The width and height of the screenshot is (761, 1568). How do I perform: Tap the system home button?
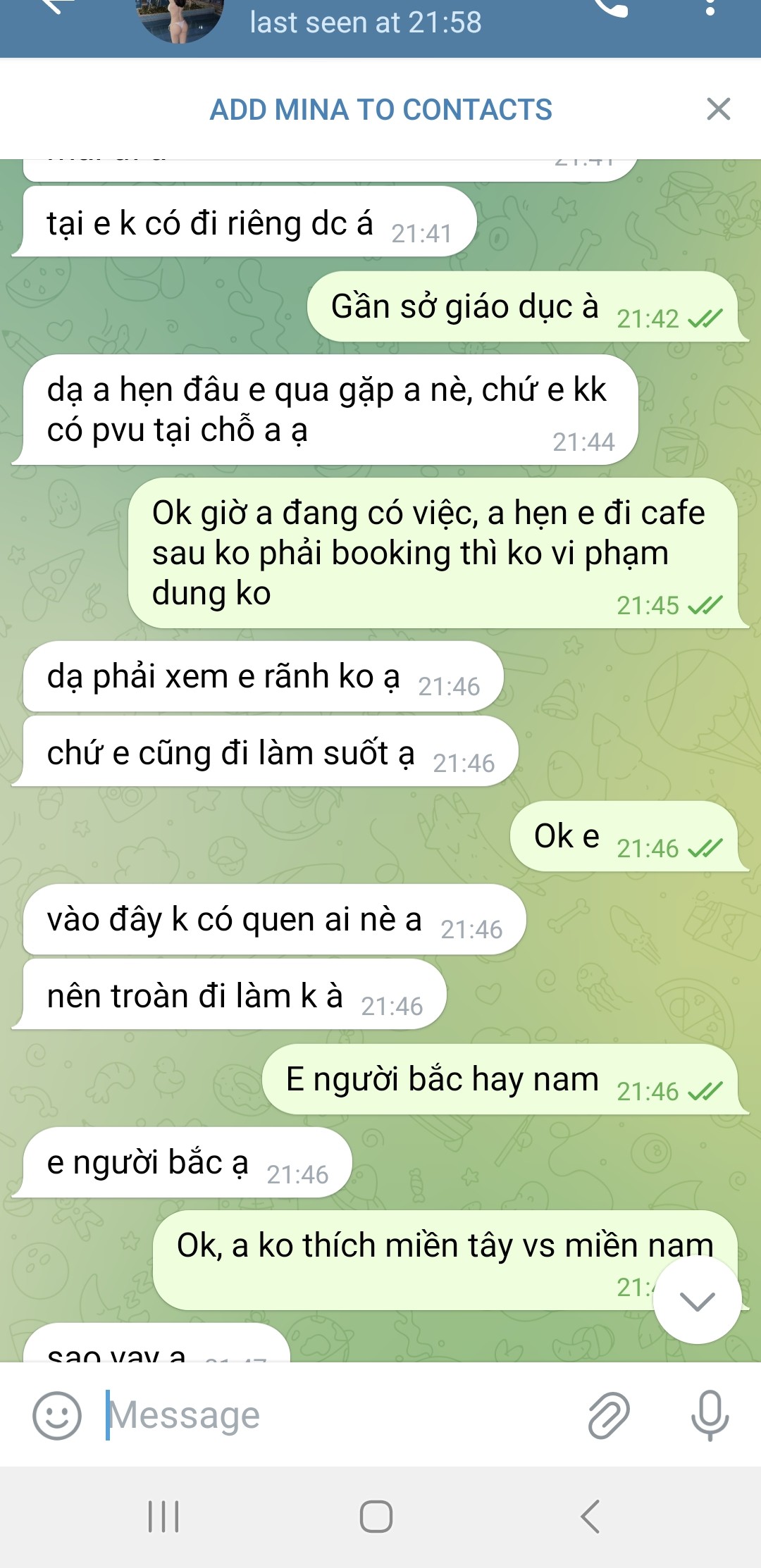[376, 1517]
